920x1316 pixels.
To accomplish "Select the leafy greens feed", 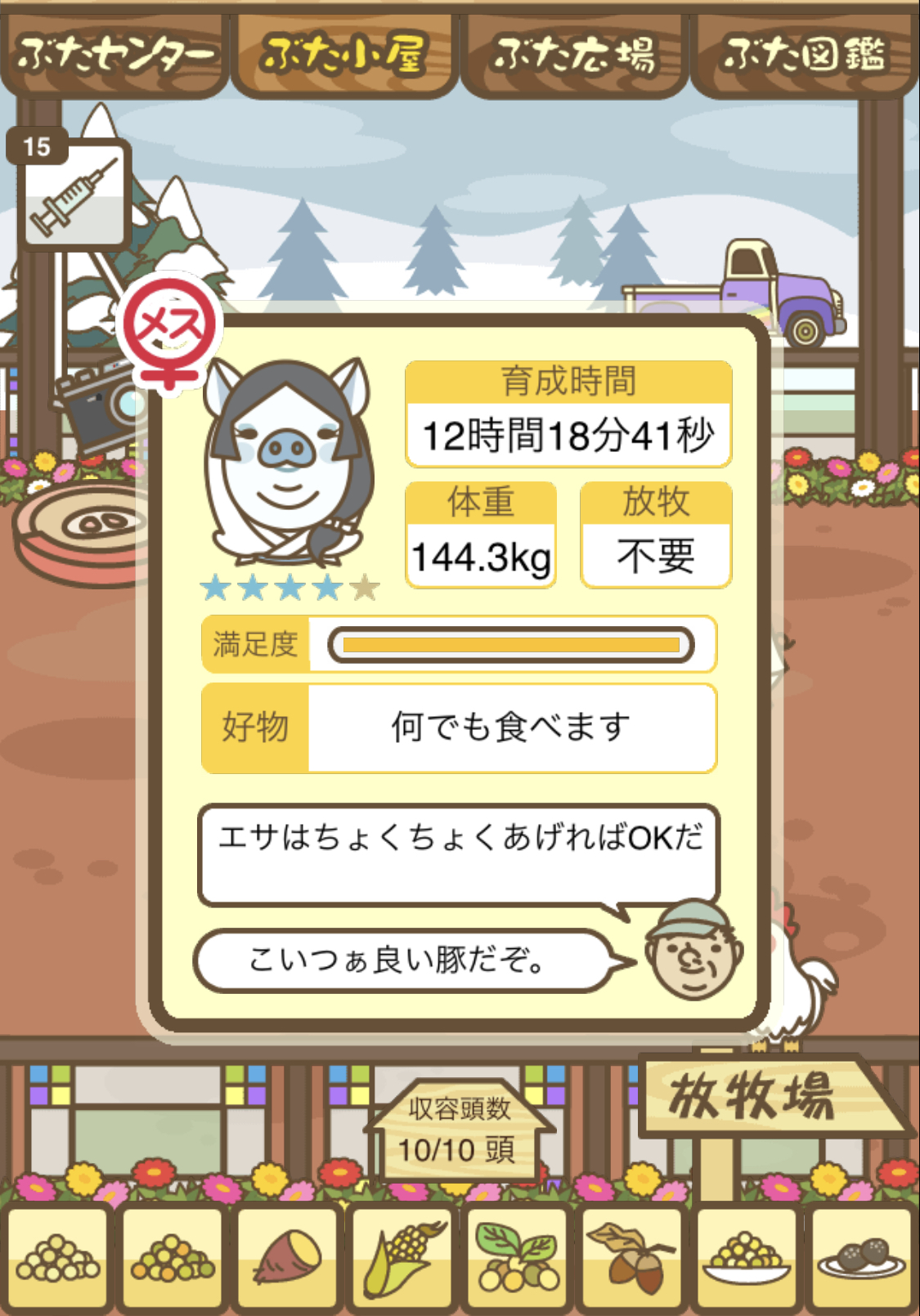I will point(517,1260).
